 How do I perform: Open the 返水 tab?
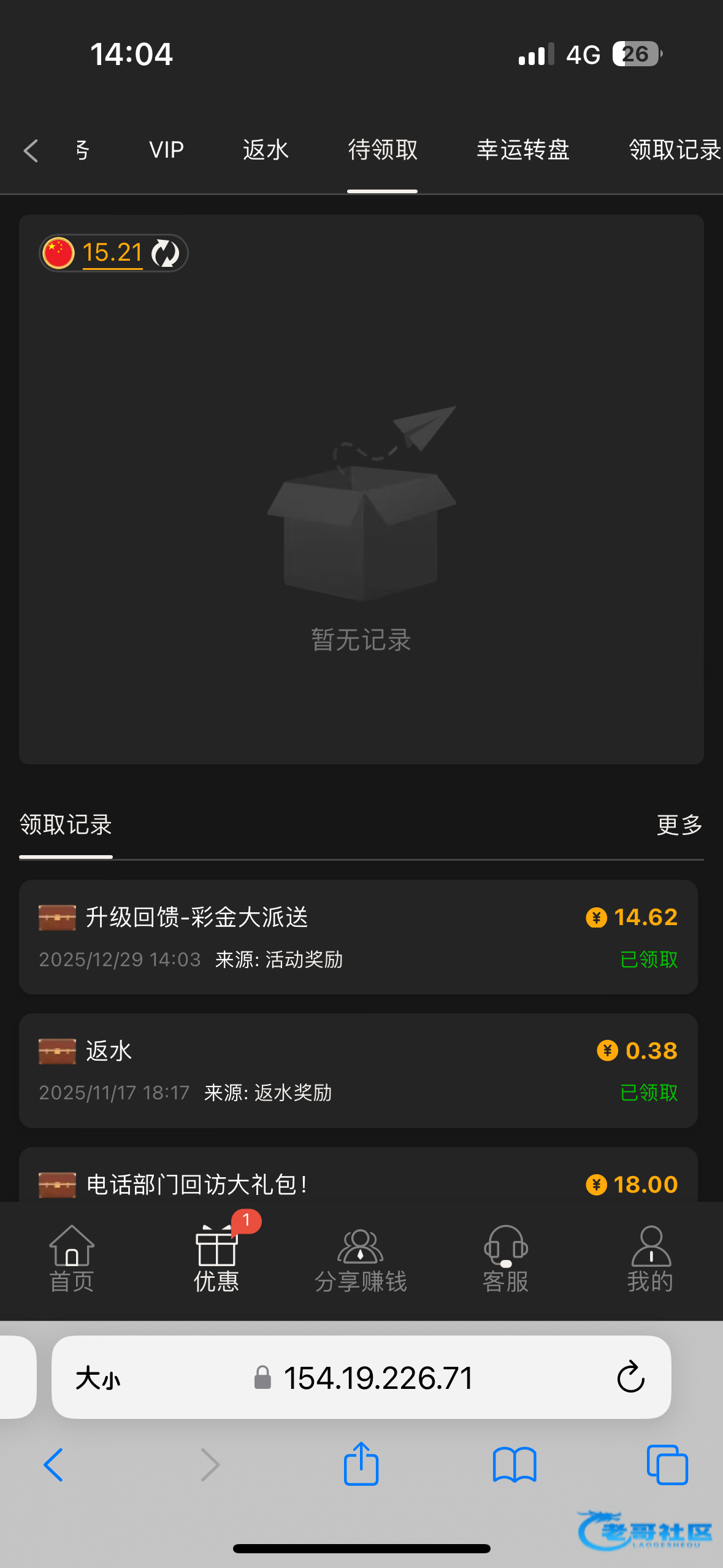[266, 150]
